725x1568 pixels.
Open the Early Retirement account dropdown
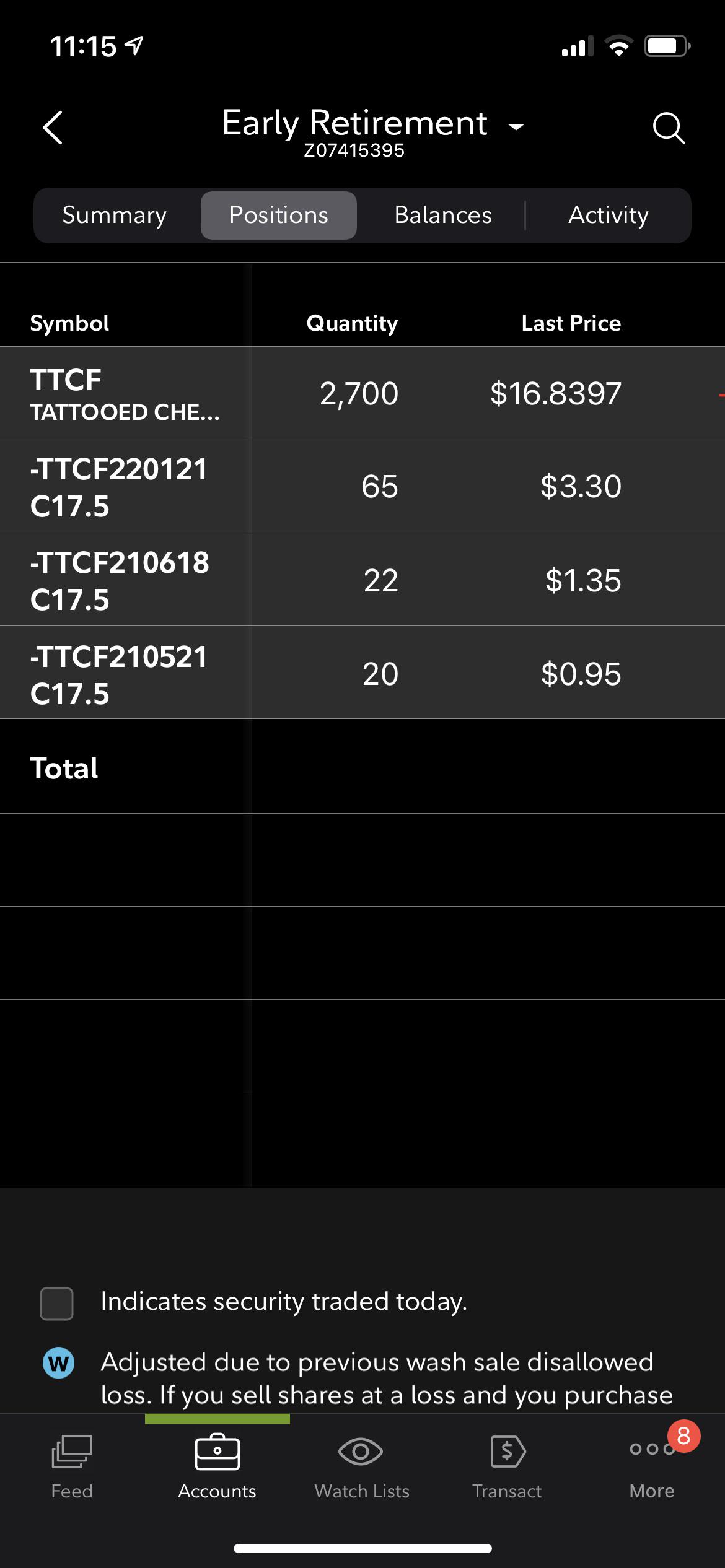516,126
